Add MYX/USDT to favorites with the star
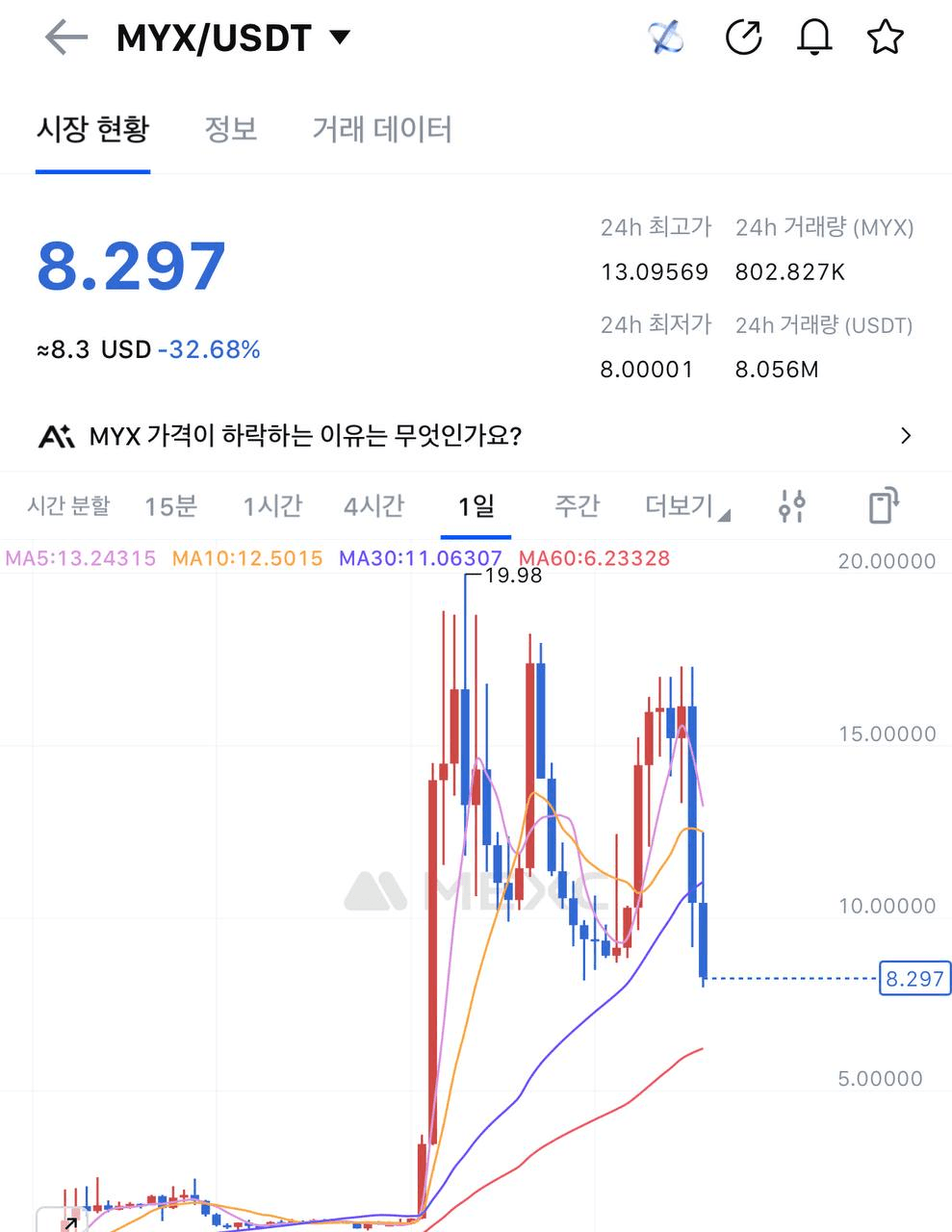 [885, 38]
